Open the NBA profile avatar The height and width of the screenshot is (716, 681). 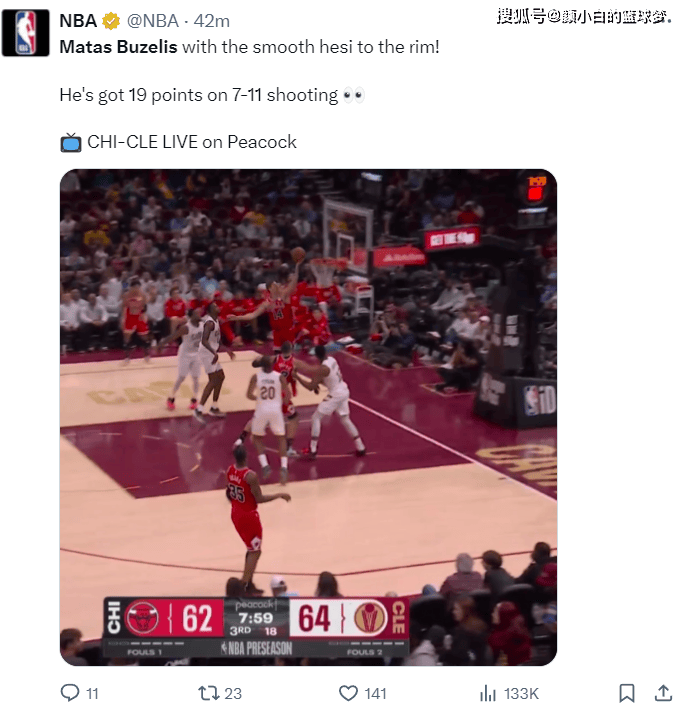coord(25,33)
